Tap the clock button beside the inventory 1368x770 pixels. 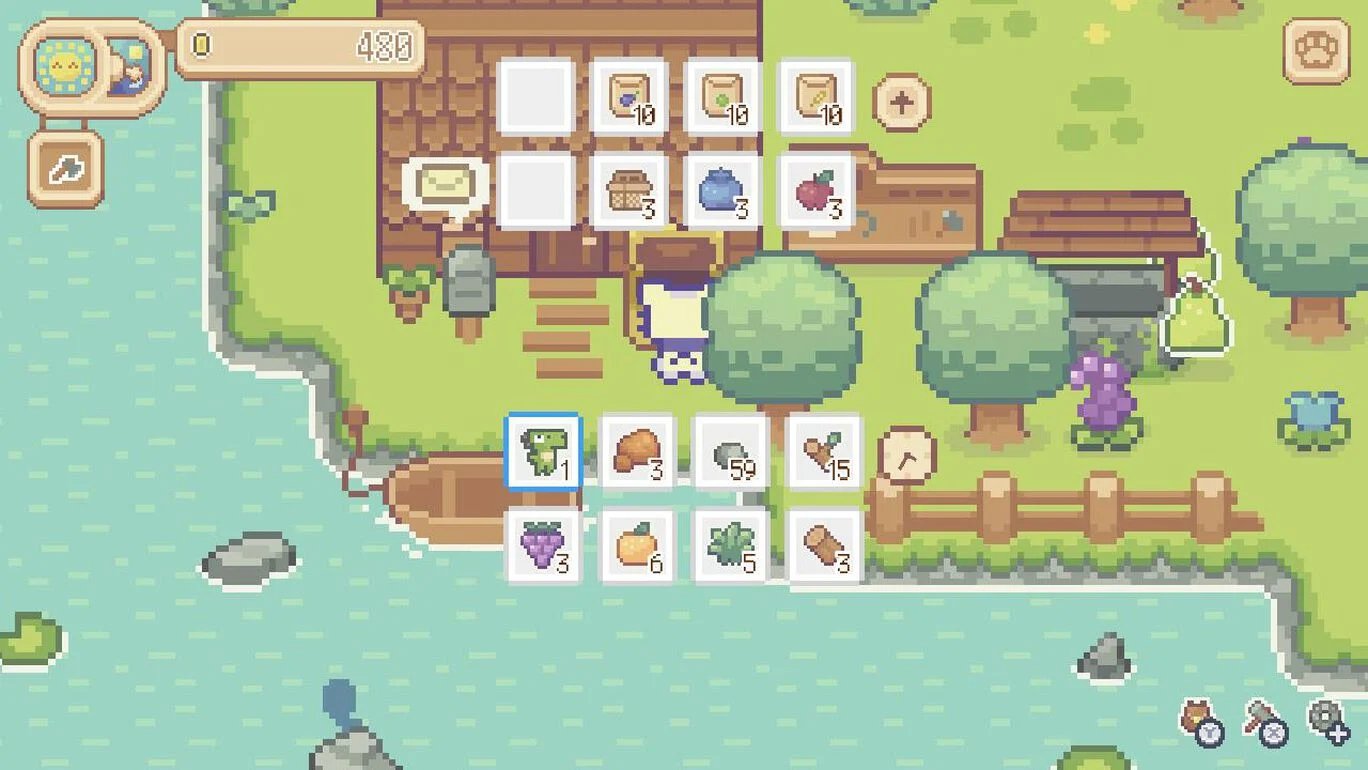[x=907, y=456]
